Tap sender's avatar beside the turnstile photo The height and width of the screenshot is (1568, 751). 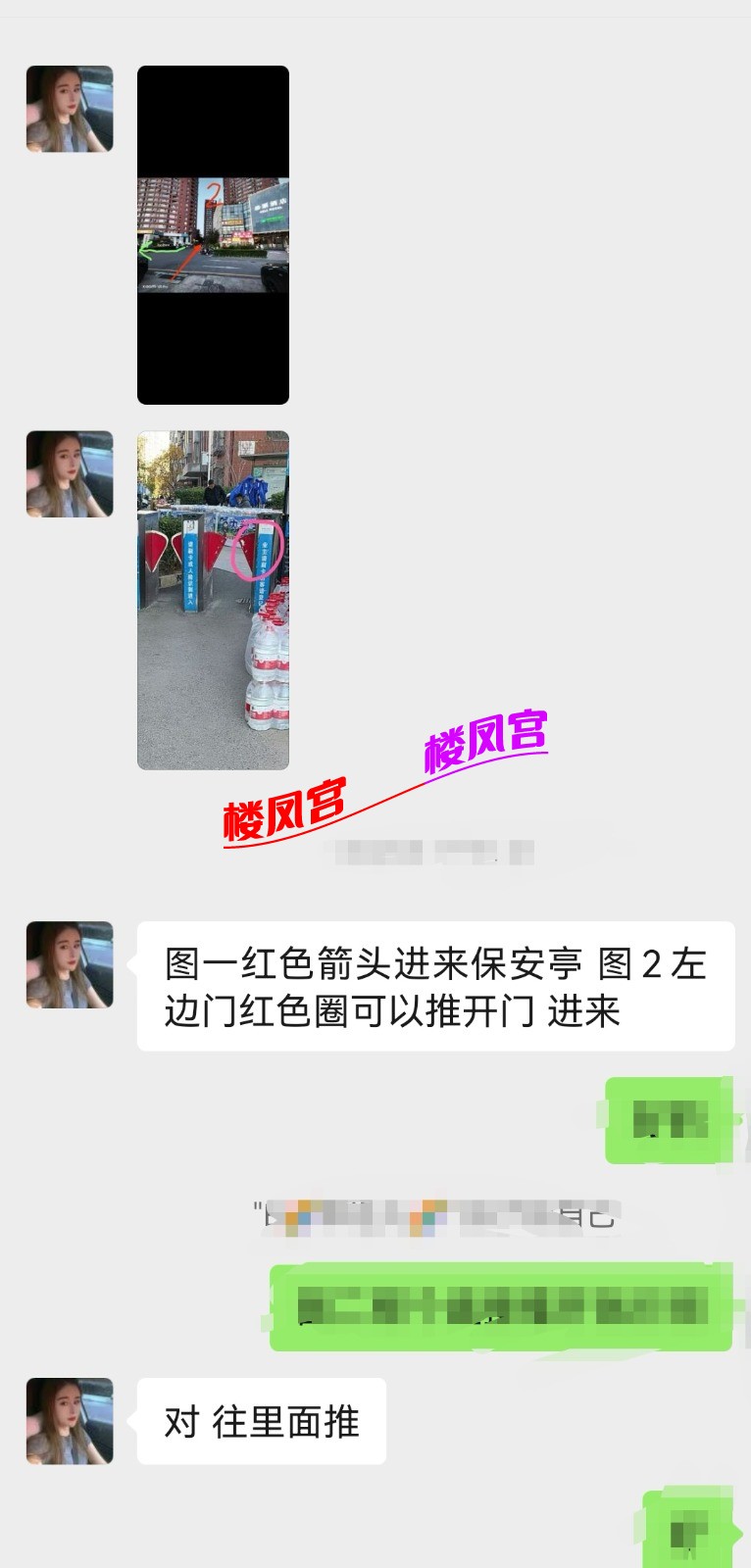tap(70, 474)
